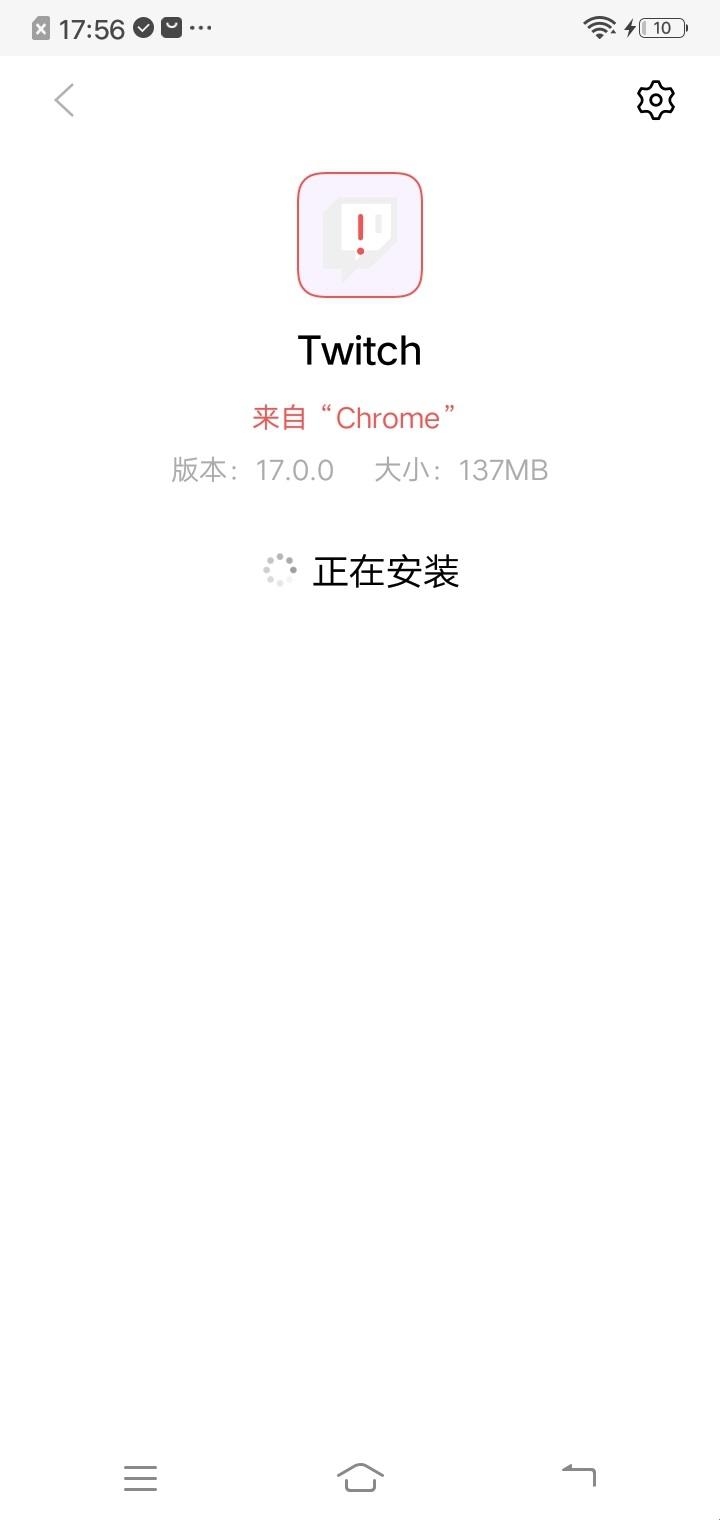Open recent apps from navigation bar

pyautogui.click(x=140, y=1477)
